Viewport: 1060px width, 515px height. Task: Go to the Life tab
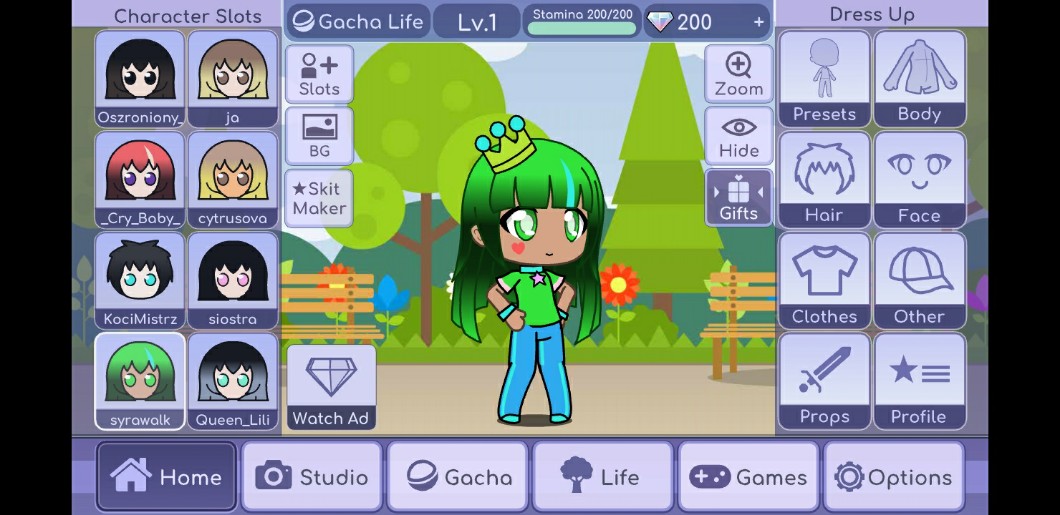pyautogui.click(x=602, y=477)
